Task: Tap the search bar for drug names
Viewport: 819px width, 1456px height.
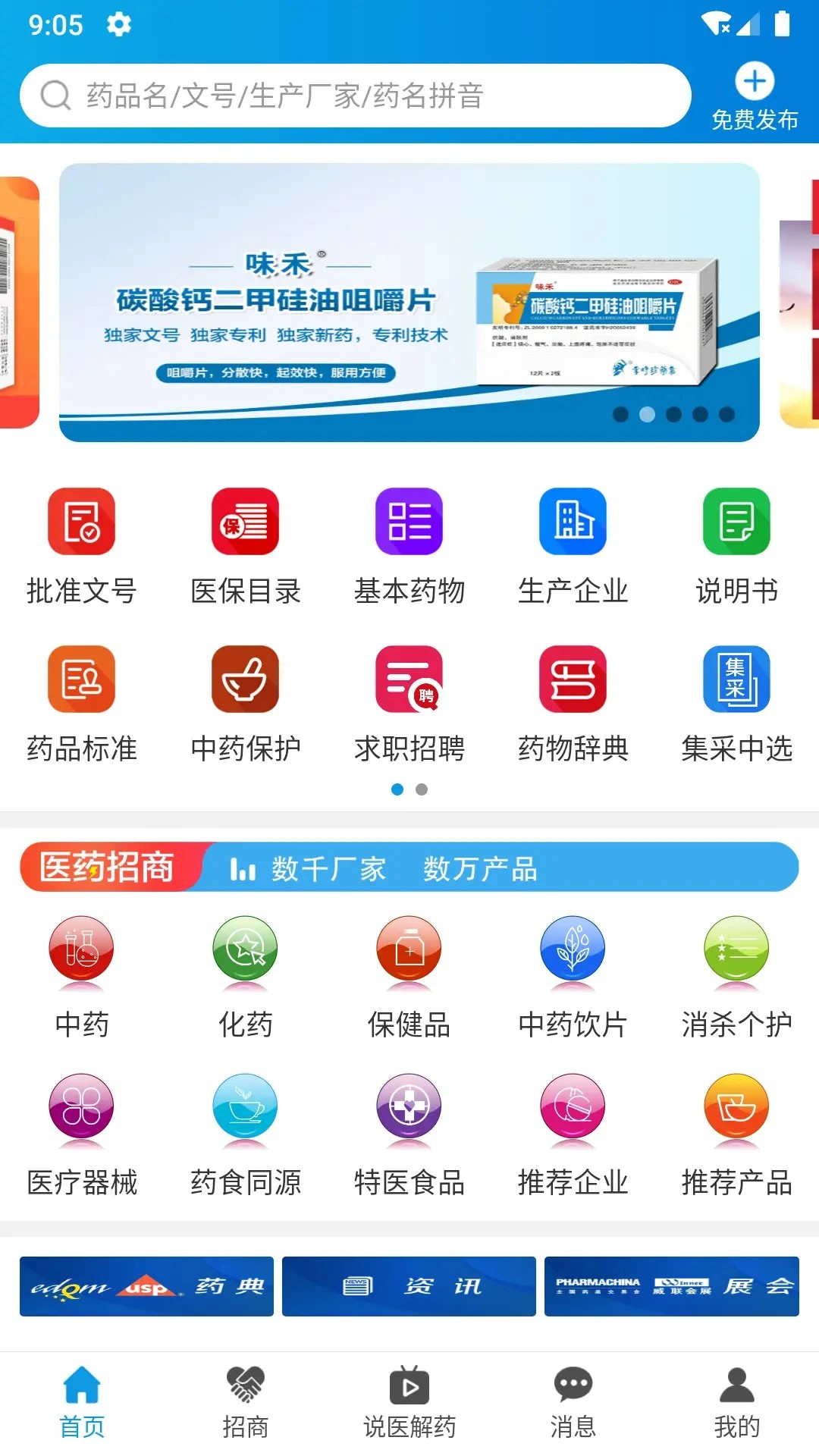Action: click(356, 96)
